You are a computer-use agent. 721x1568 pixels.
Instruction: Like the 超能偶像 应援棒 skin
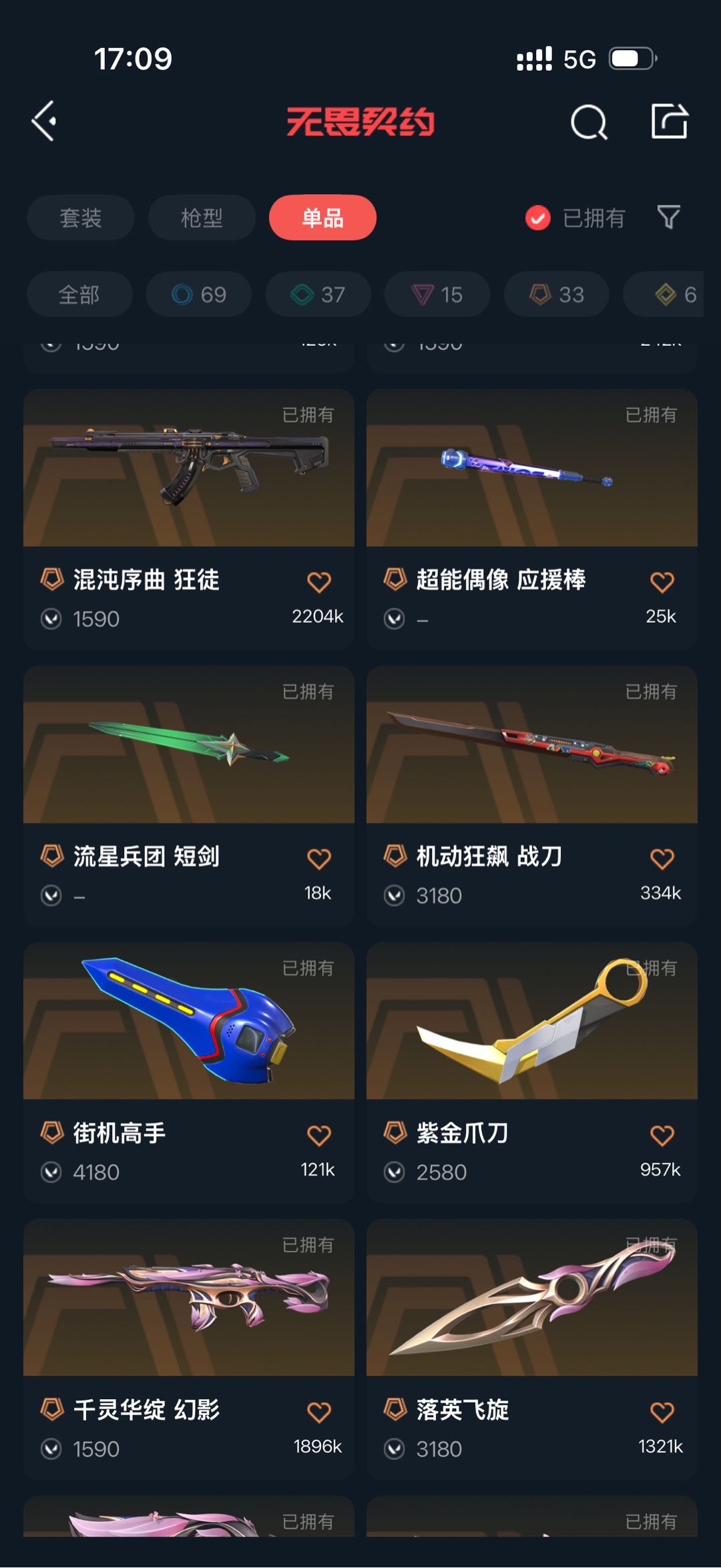coord(662,582)
